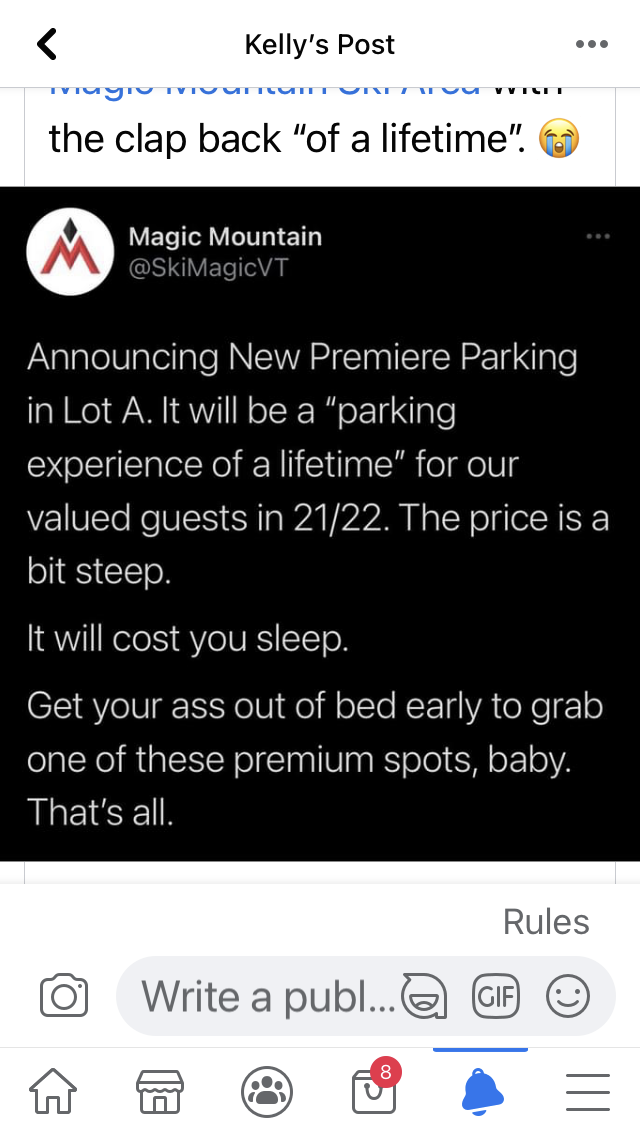The width and height of the screenshot is (640, 1136).
Task: Switch to the Marketplace tab
Action: click(159, 1091)
